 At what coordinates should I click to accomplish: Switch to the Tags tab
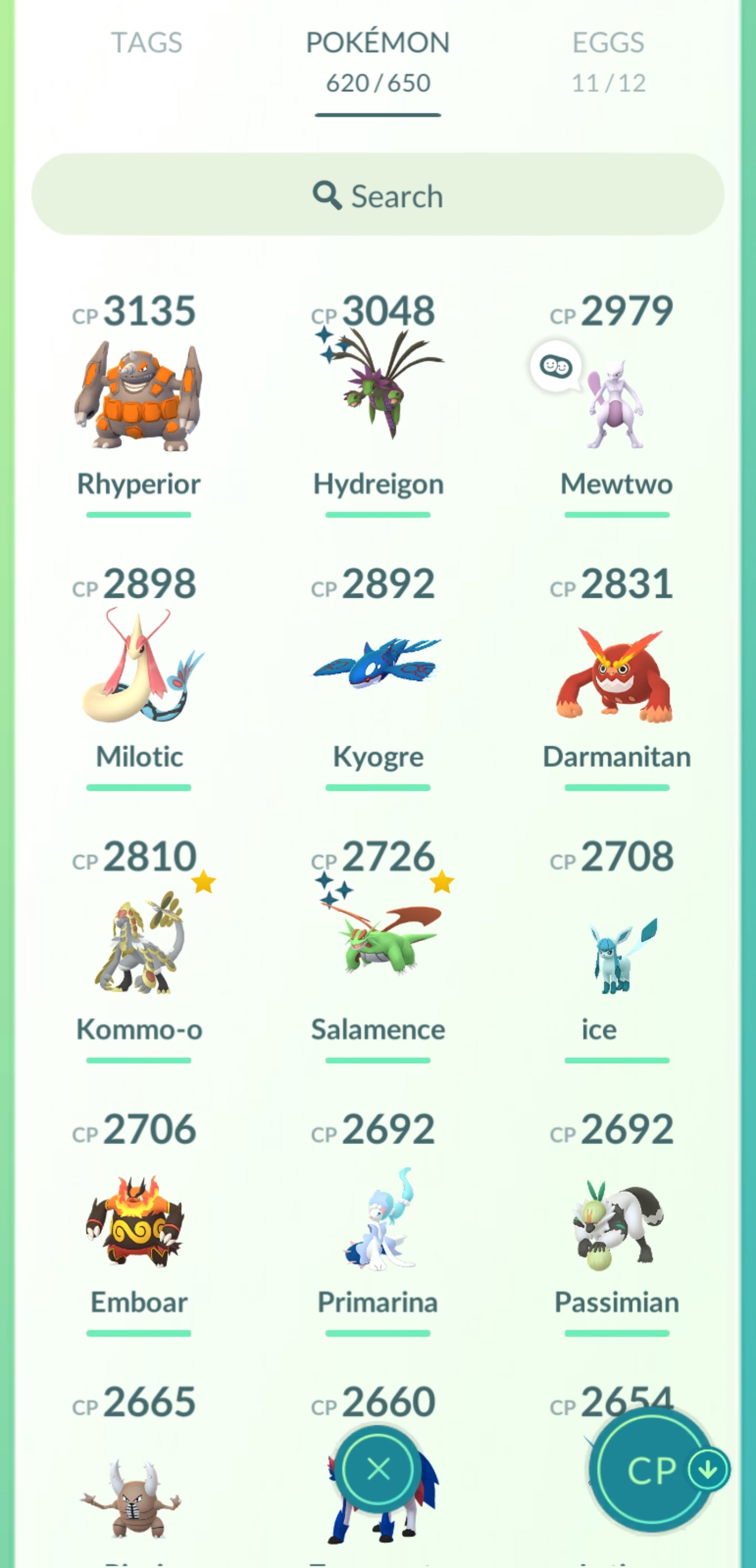(x=146, y=43)
